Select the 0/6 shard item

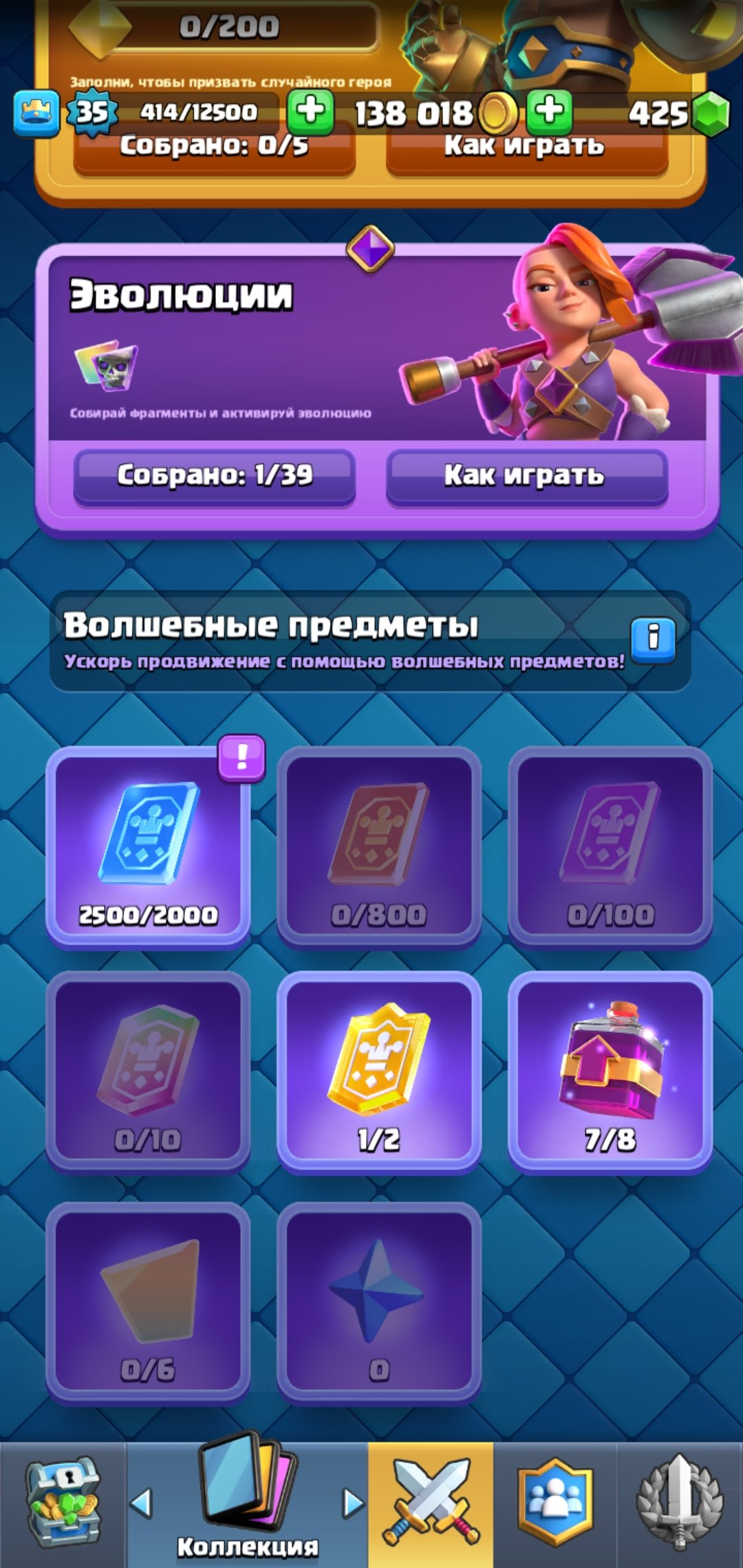[x=148, y=1302]
